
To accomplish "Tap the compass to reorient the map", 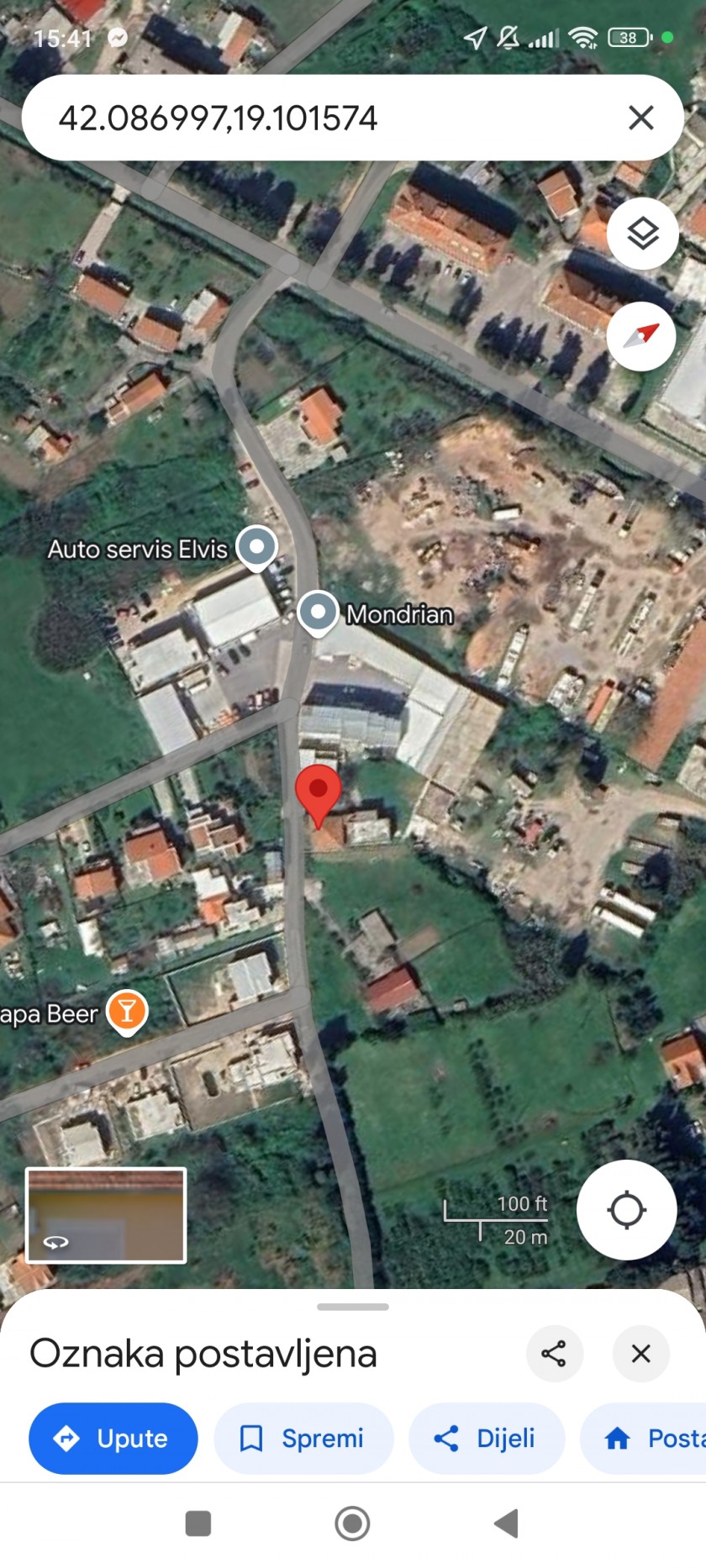I will click(x=641, y=336).
